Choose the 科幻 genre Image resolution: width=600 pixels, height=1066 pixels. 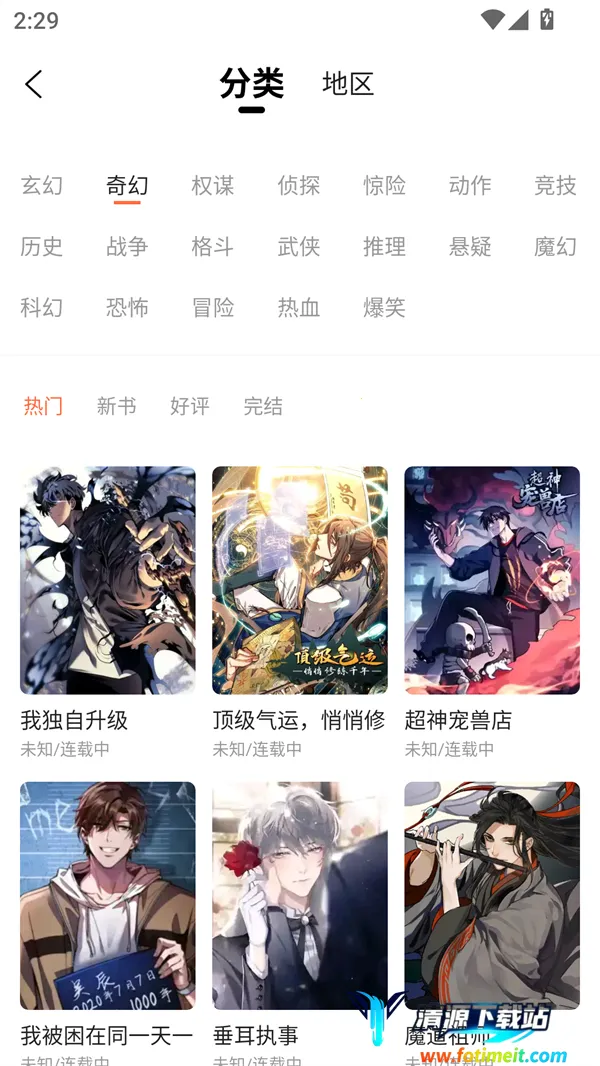42,307
